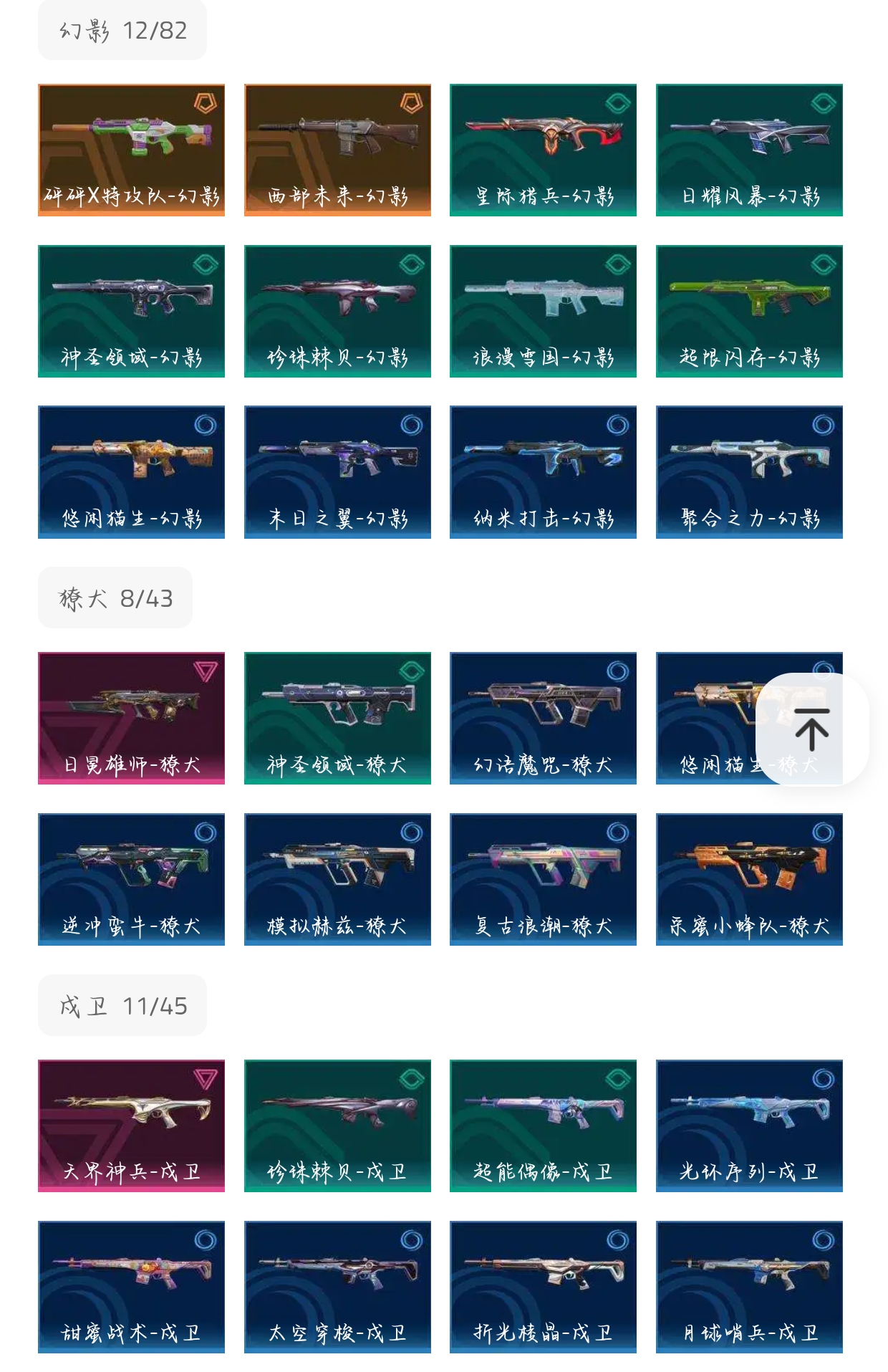
Task: View the 浪漫雪国-幻影 skin
Action: (543, 311)
